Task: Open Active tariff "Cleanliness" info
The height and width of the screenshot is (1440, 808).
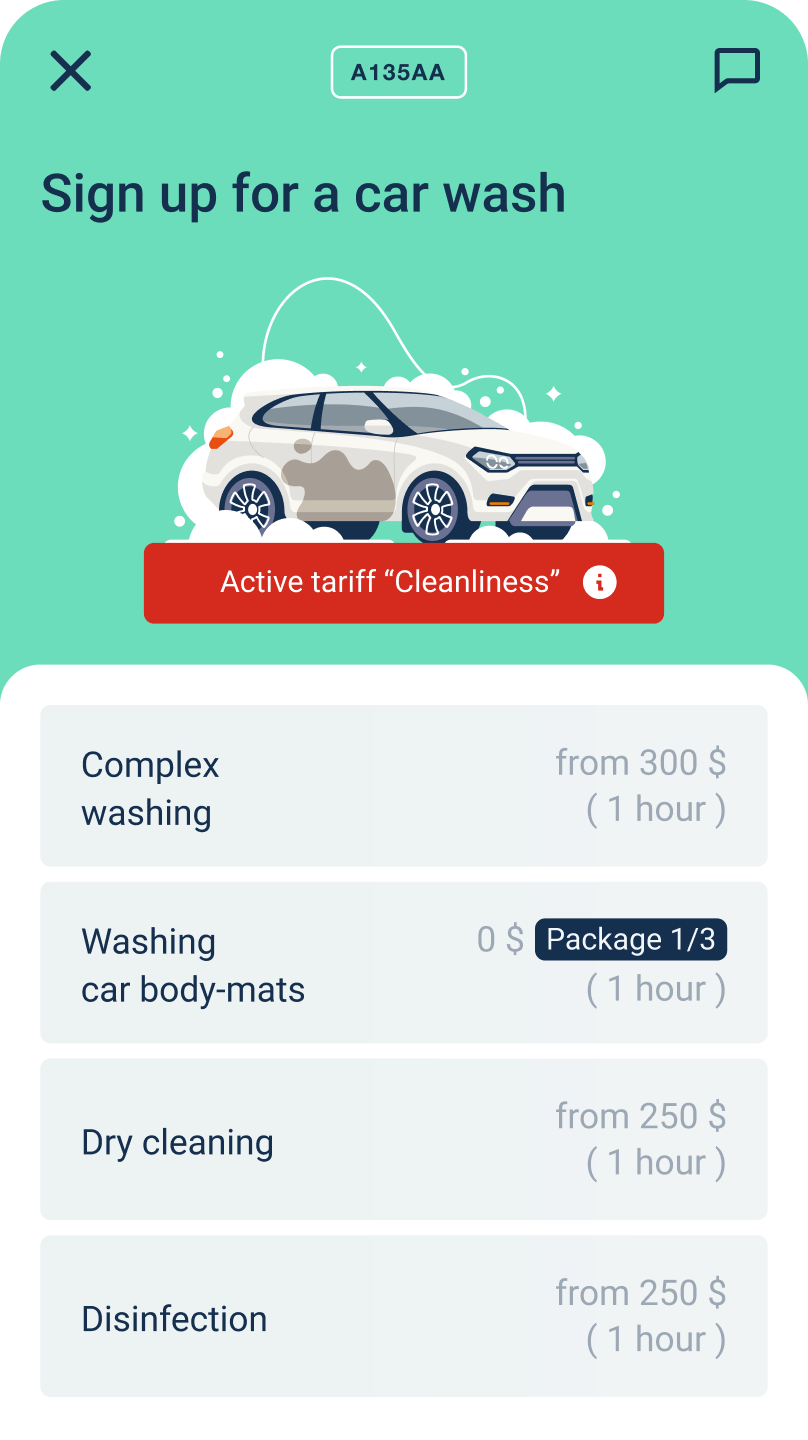Action: click(599, 582)
